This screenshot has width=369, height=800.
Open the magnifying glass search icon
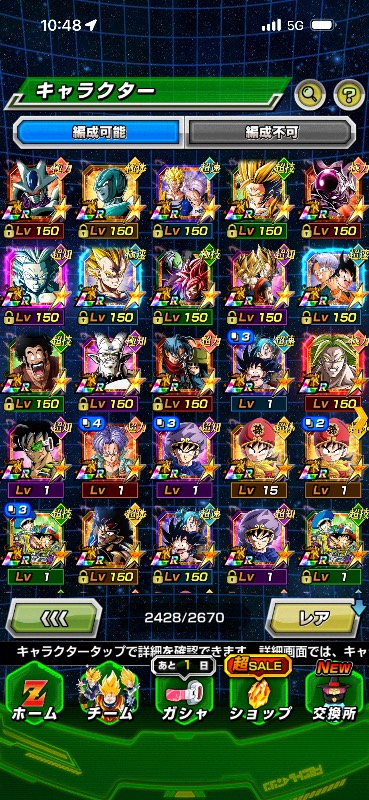click(x=311, y=94)
